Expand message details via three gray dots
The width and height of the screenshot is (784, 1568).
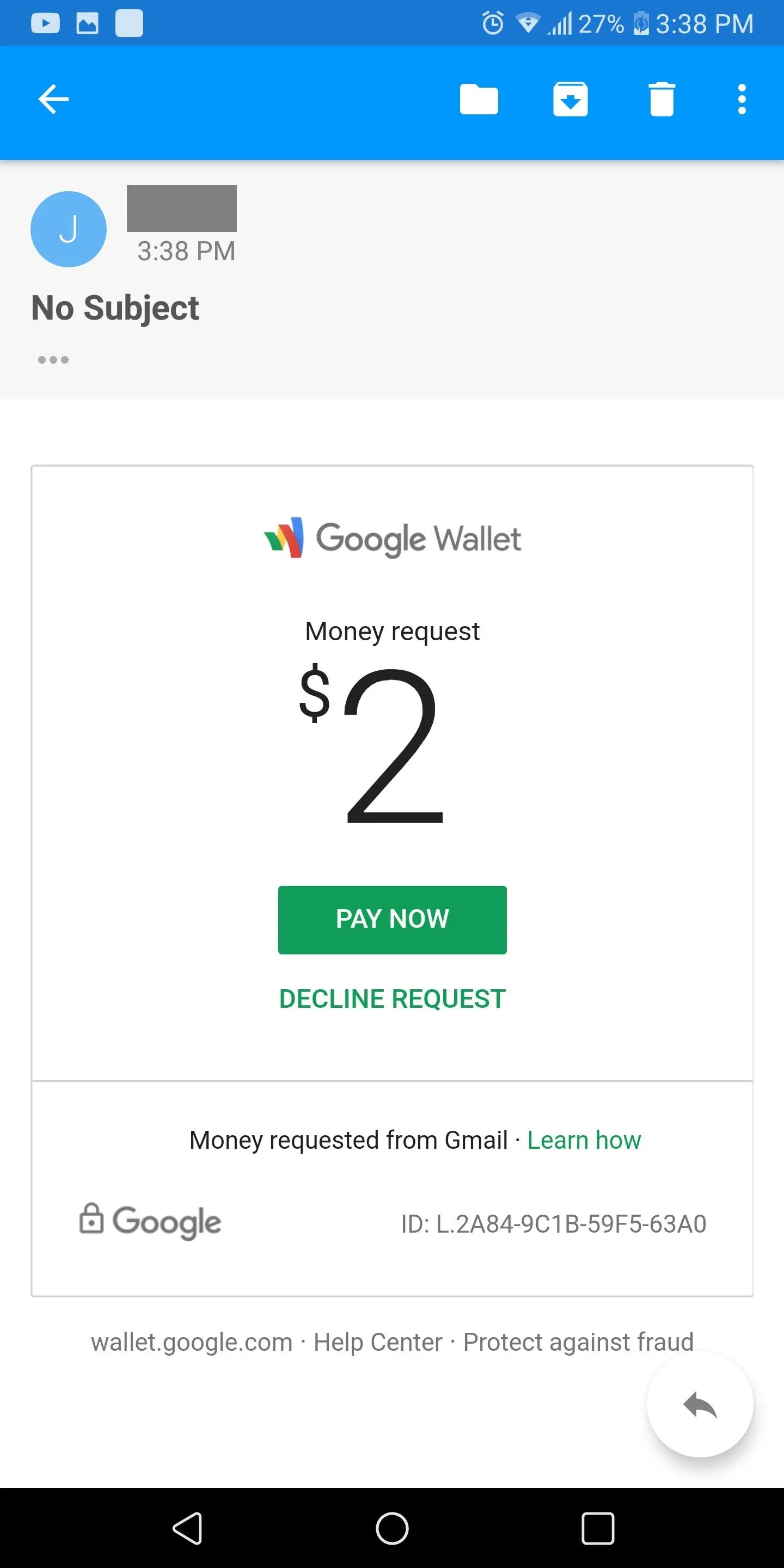[53, 360]
